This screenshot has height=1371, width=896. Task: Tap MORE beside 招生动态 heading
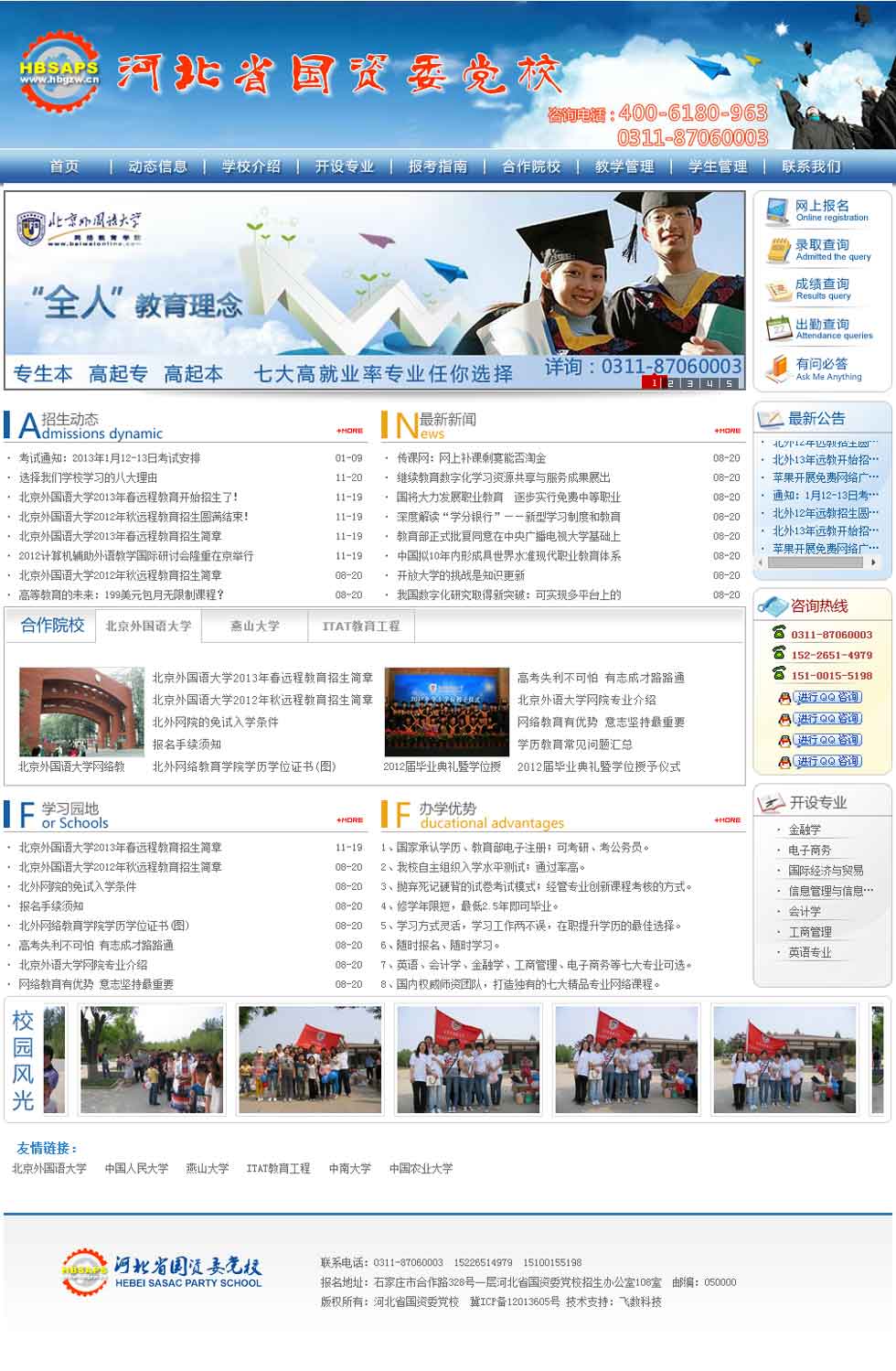pos(349,431)
